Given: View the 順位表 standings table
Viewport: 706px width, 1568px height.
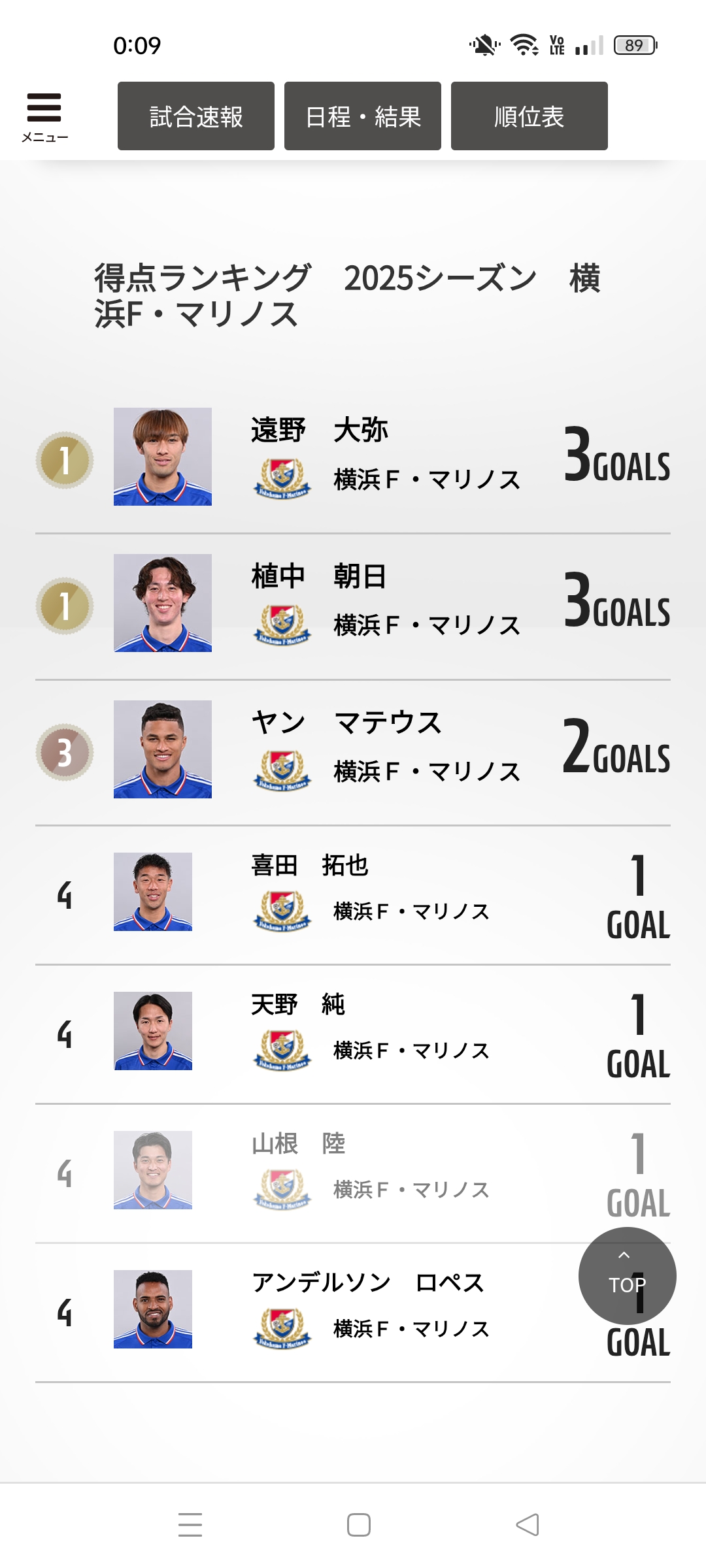Looking at the screenshot, I should point(529,116).
